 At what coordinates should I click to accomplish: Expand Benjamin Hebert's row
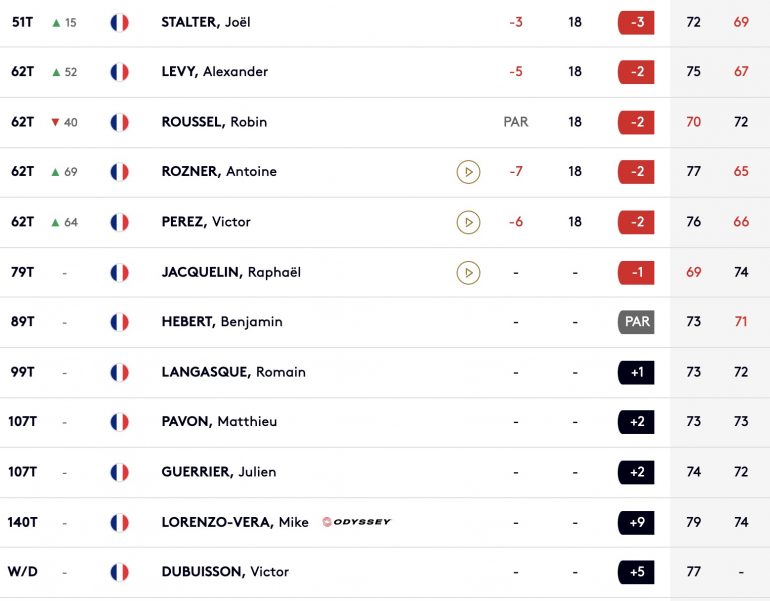pyautogui.click(x=221, y=322)
